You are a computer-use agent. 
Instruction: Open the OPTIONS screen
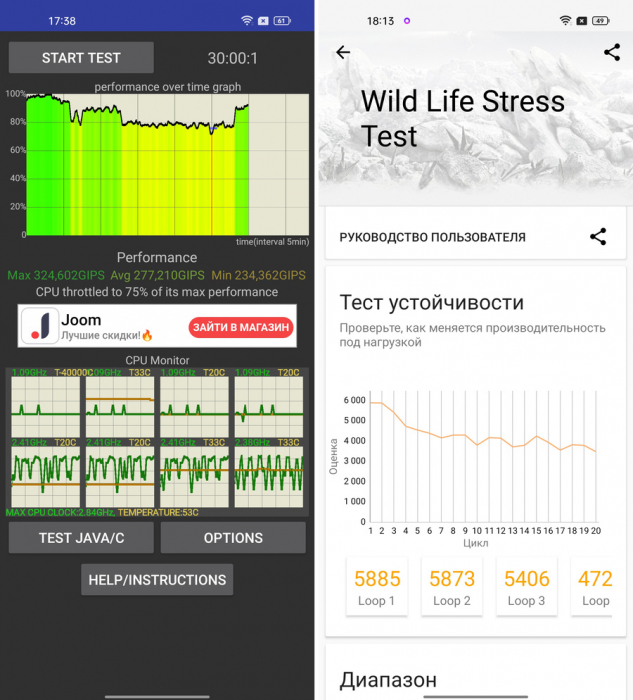(x=233, y=537)
